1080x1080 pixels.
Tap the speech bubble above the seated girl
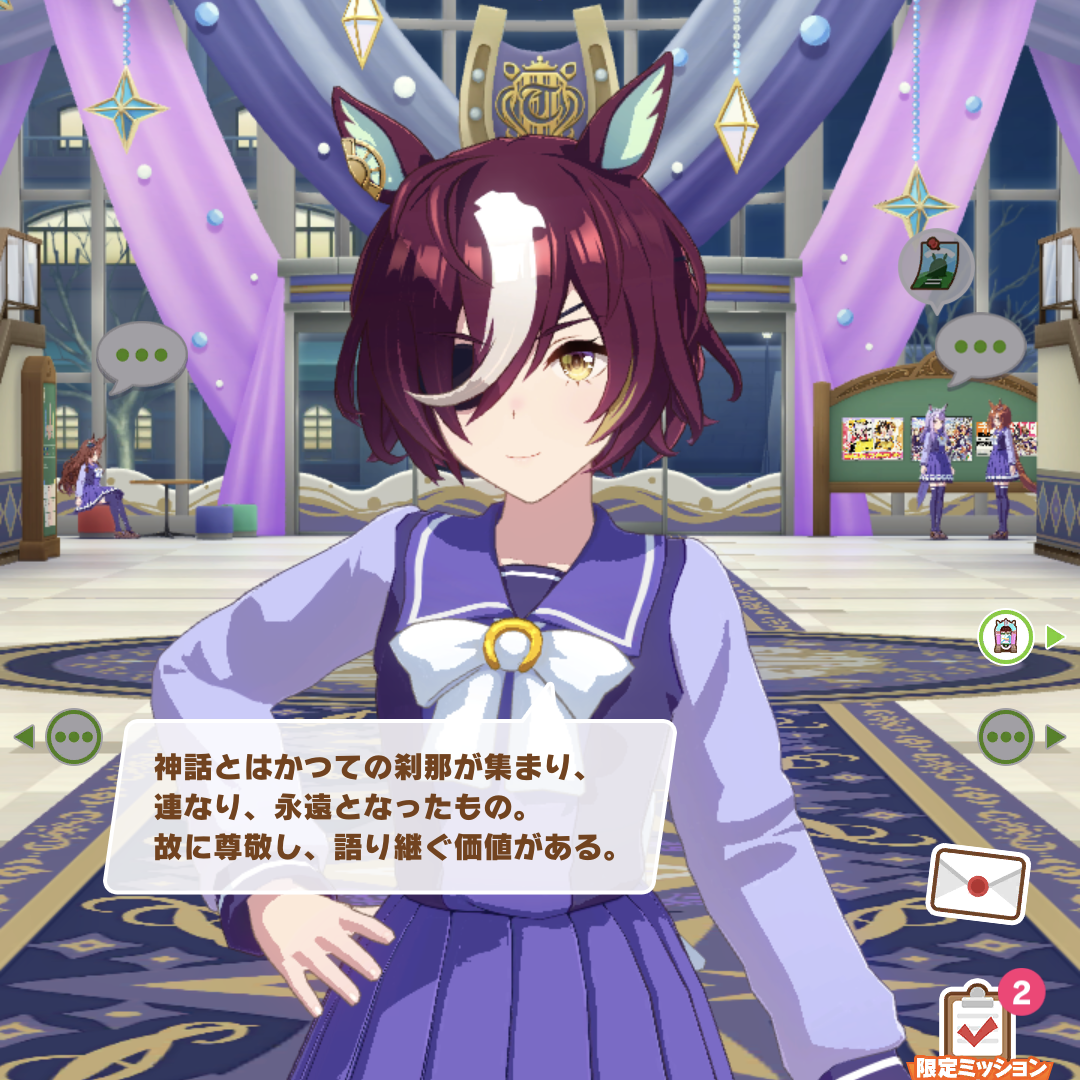coord(141,356)
